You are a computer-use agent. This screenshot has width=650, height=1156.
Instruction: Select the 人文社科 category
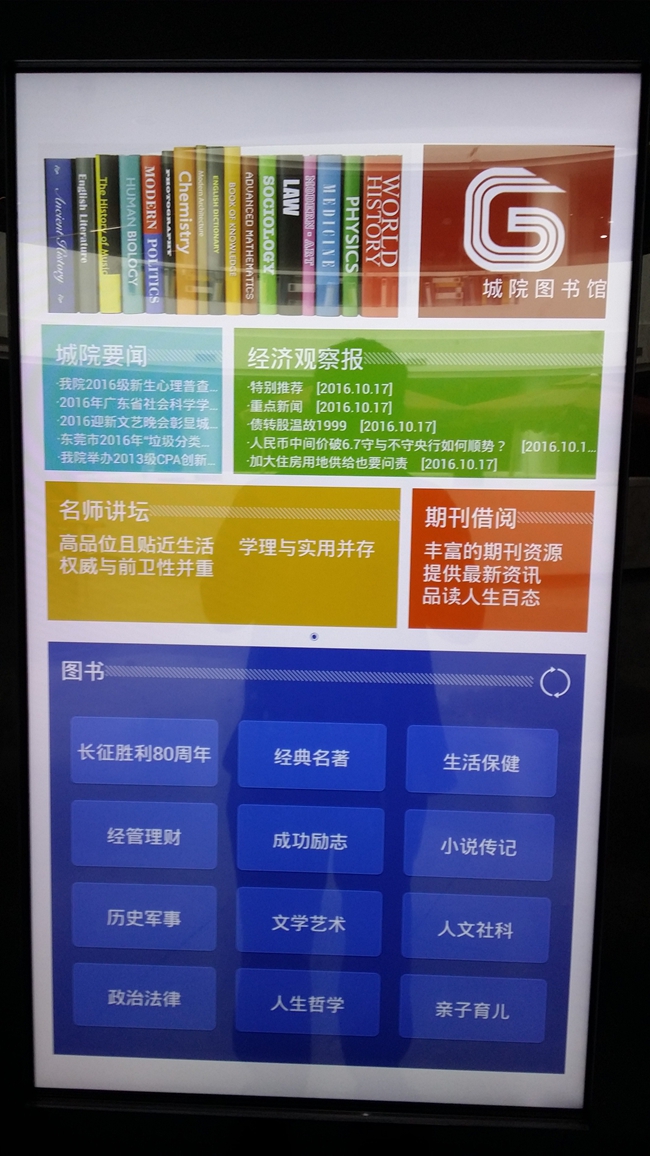475,928
